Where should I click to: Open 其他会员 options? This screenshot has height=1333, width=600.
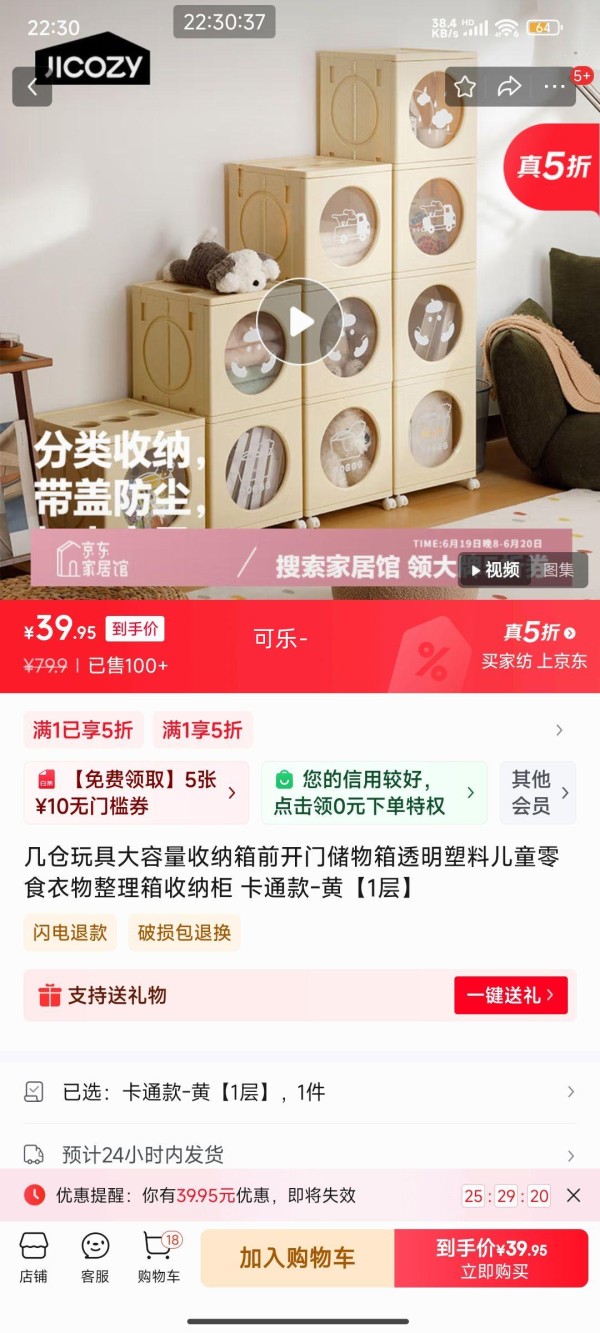pos(538,792)
